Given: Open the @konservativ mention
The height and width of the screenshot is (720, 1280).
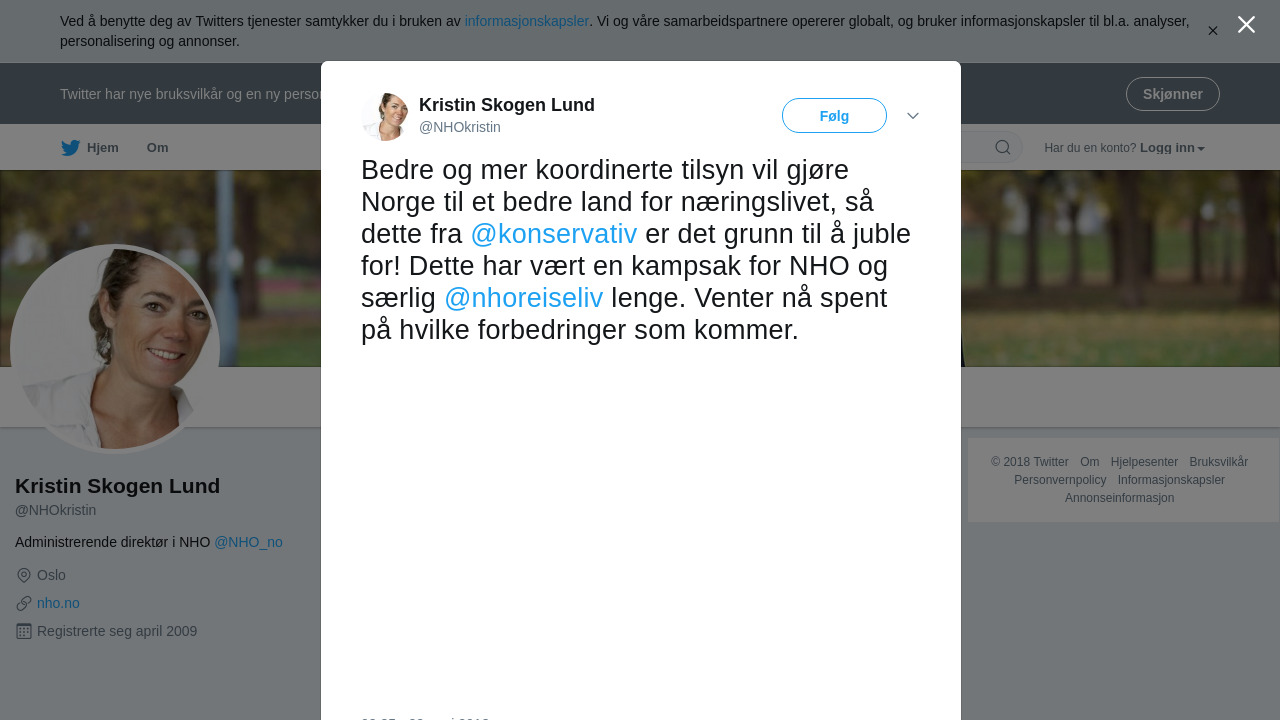Looking at the screenshot, I should 553,234.
